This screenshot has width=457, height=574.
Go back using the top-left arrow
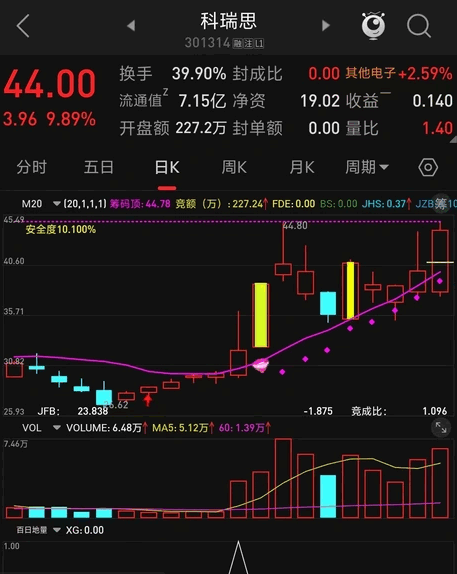(x=23, y=26)
